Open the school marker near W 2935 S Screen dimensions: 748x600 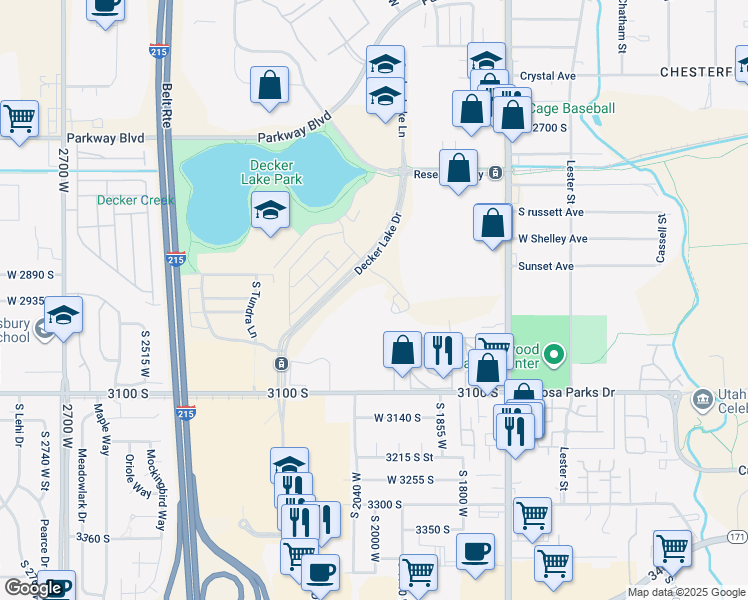[63, 319]
